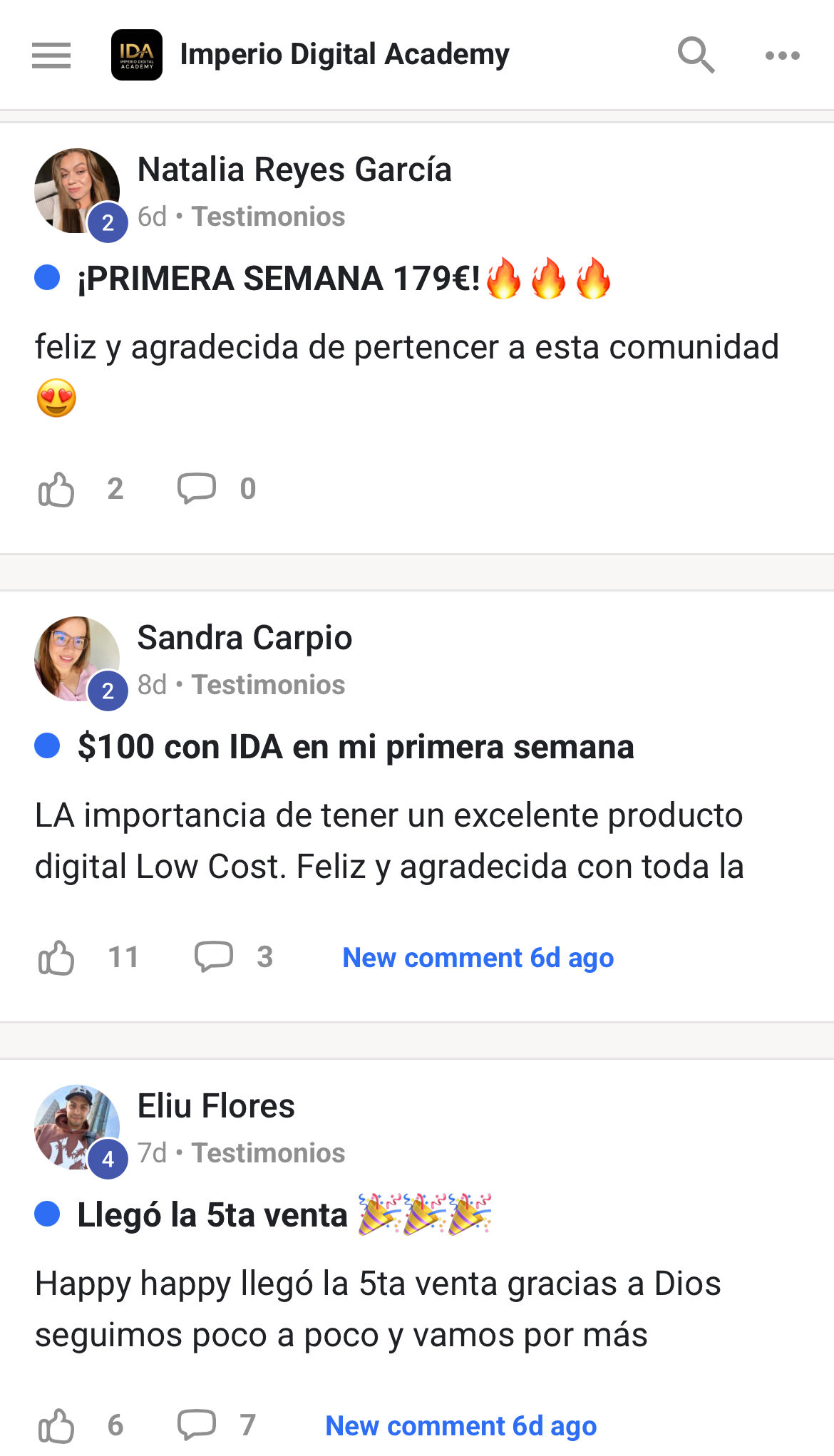Open Testimonios category on Natalia's post
The image size is (834, 1456).
coord(268,217)
